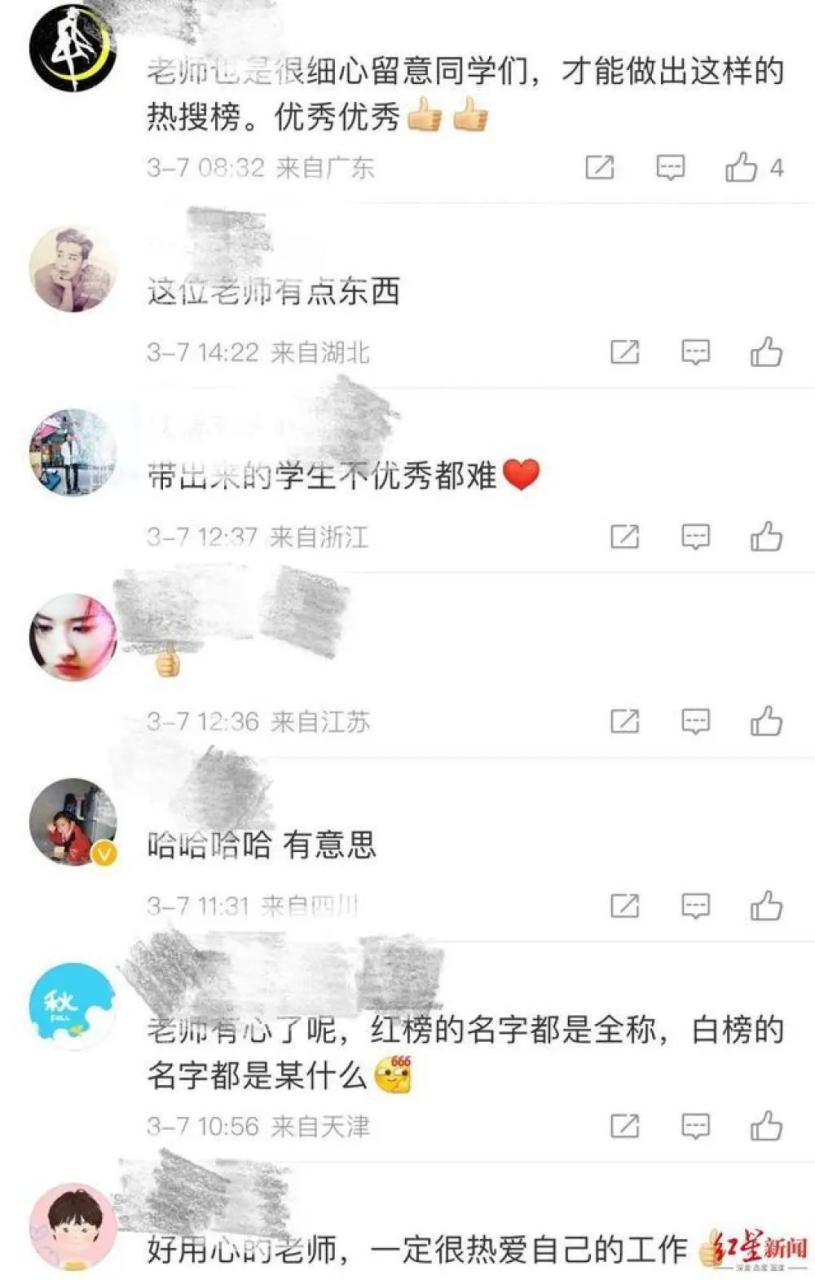Give a thumbs up to 带出来的学生不优秀都难

766,537
